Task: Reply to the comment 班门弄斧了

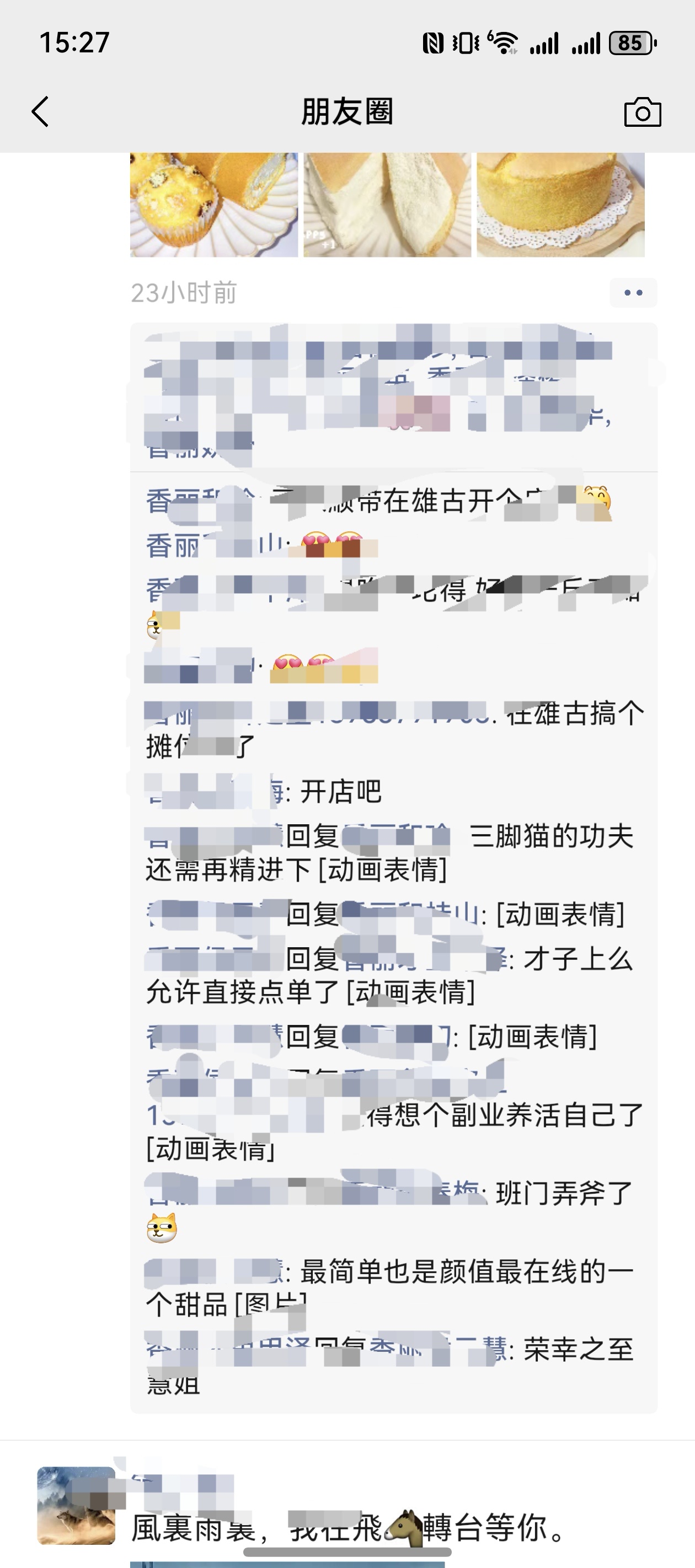Action: 564,1193
